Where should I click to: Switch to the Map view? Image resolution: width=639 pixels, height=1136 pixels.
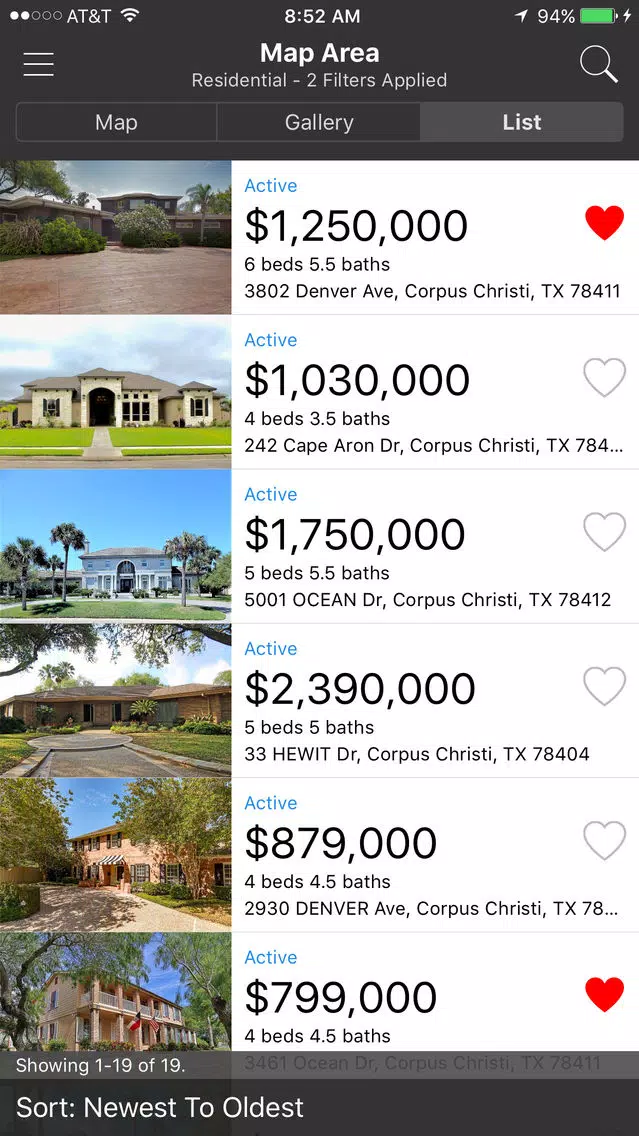116,122
